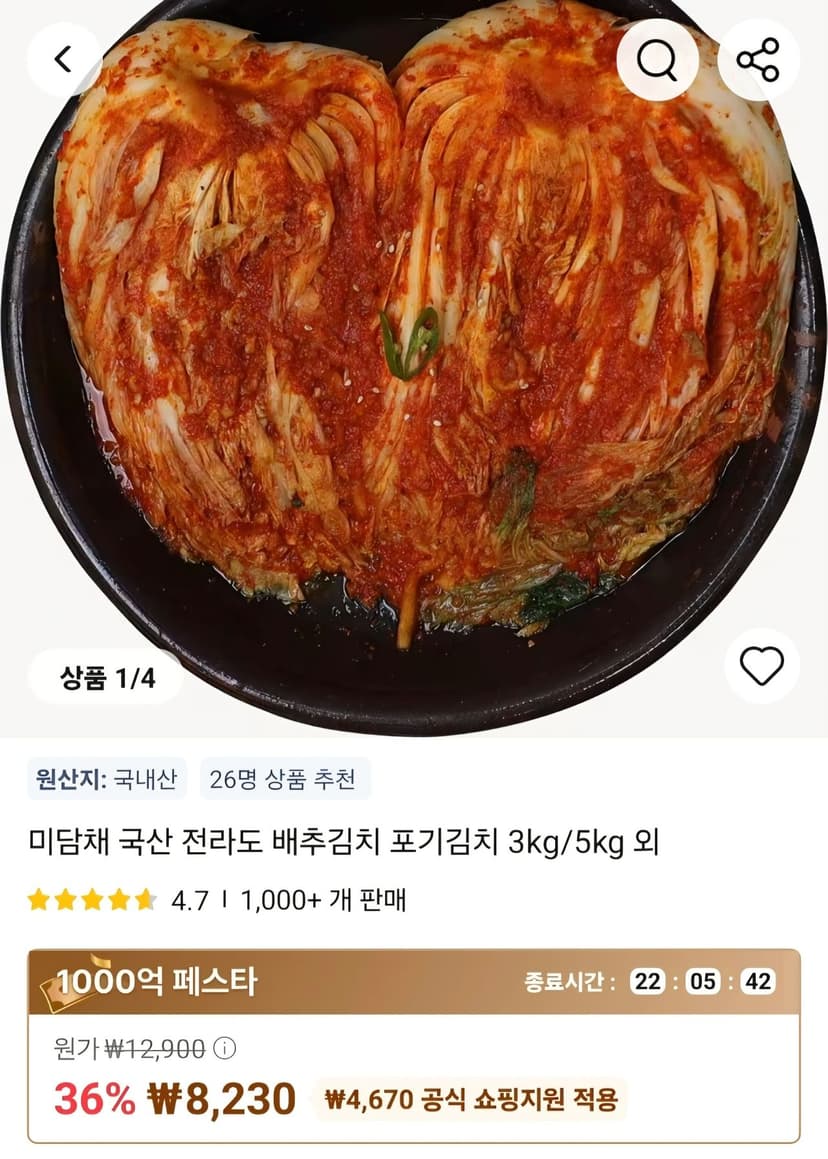This screenshot has height=1159, width=828.
Task: Go back using the back arrow
Action: [64, 60]
